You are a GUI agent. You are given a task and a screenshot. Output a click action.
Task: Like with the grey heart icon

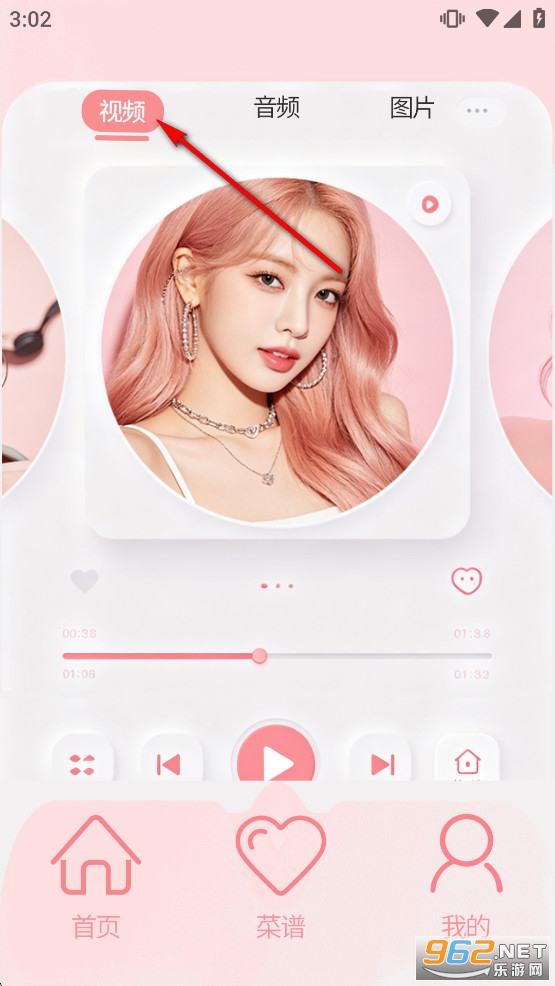[x=85, y=581]
